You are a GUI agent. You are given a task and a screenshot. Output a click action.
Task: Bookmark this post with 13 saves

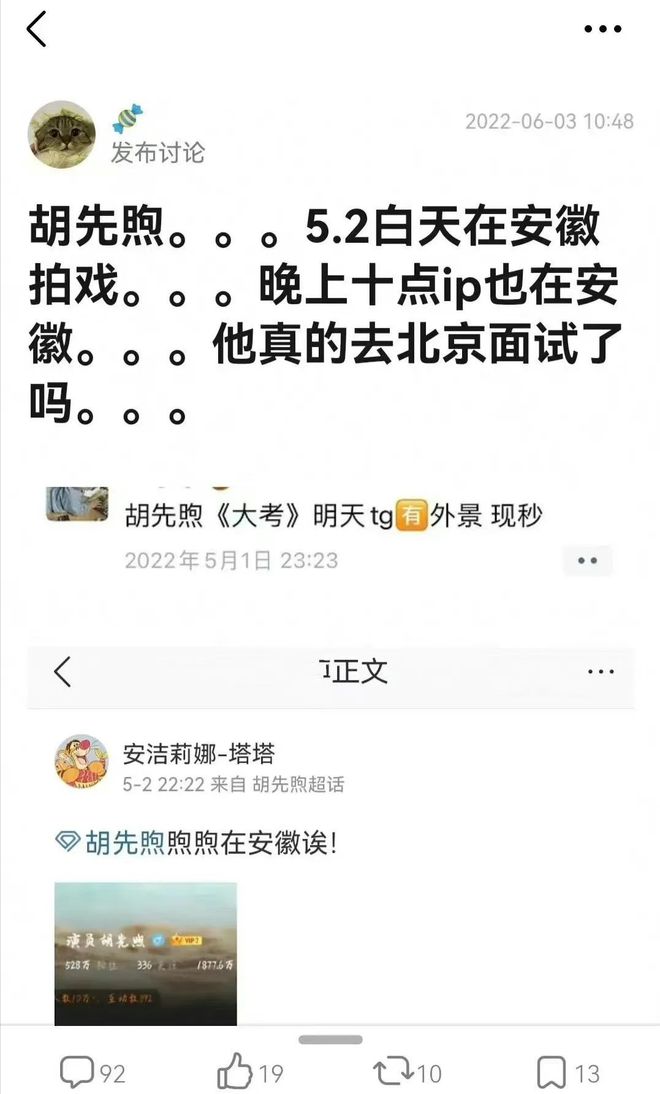tap(566, 1073)
